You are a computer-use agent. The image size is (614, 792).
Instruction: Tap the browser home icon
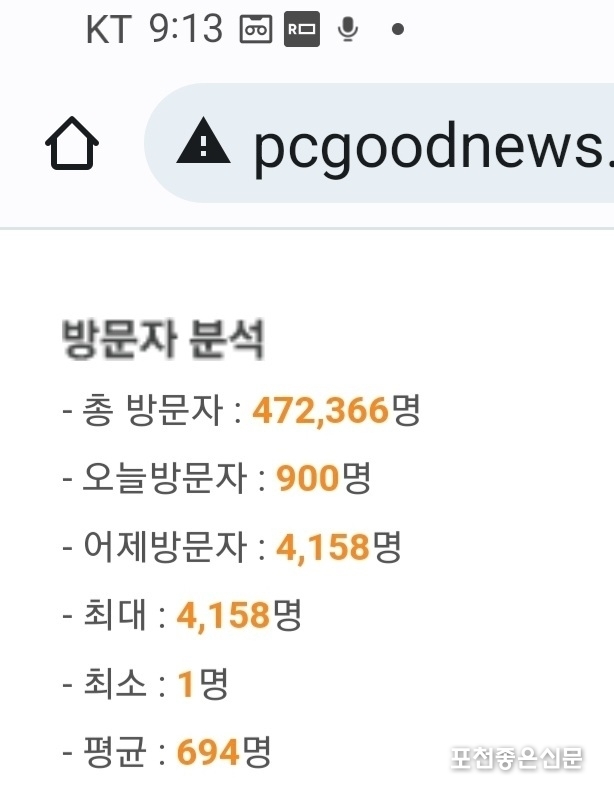pos(72,146)
